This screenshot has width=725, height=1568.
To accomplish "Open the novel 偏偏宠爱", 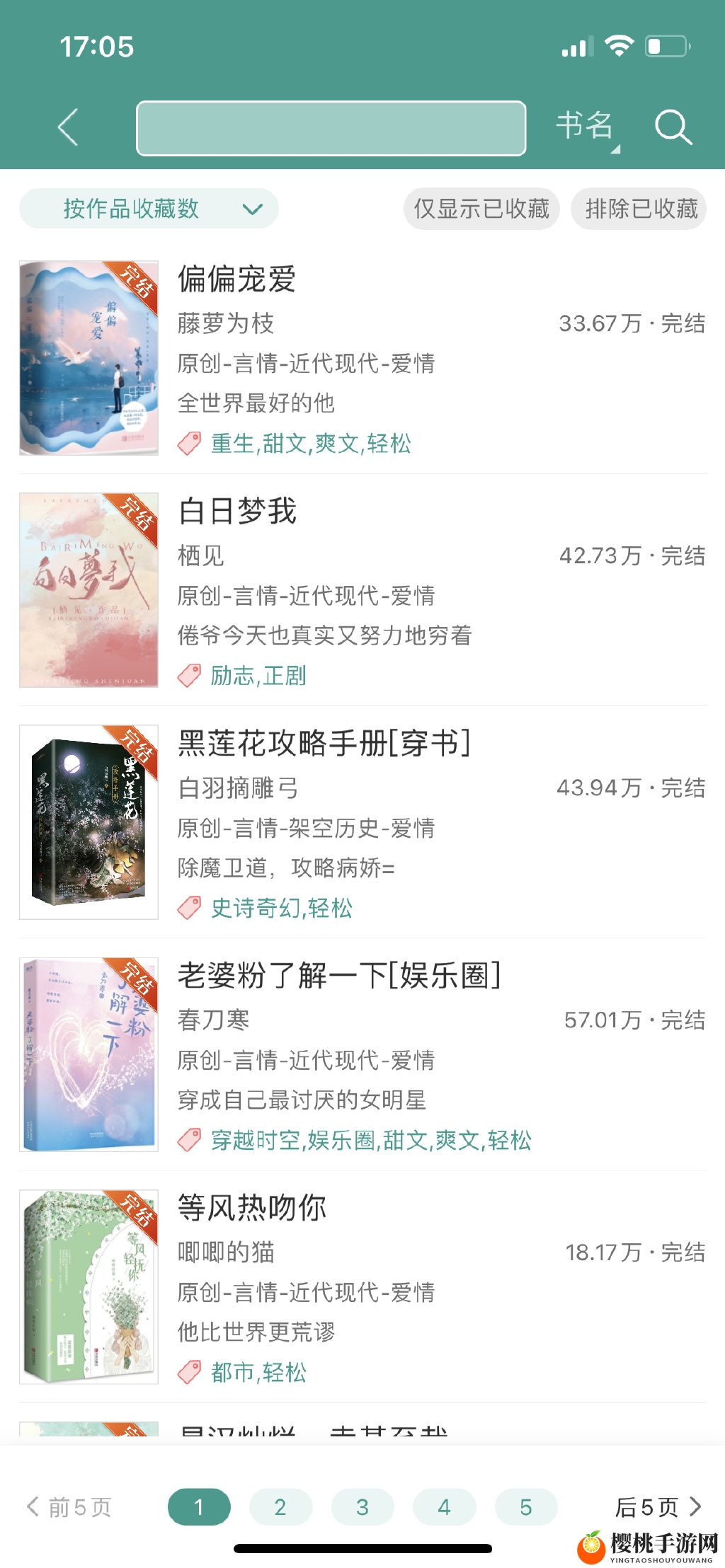I will click(x=362, y=358).
